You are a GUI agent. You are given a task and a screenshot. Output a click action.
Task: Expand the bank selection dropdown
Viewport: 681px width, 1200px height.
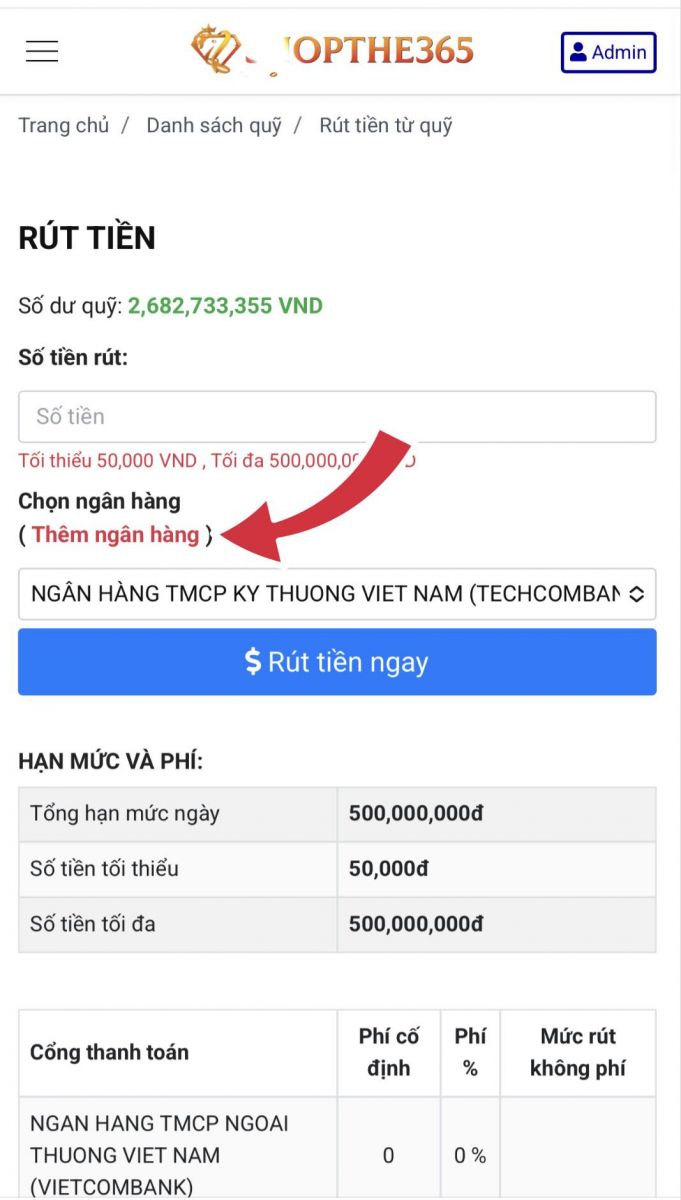click(337, 594)
